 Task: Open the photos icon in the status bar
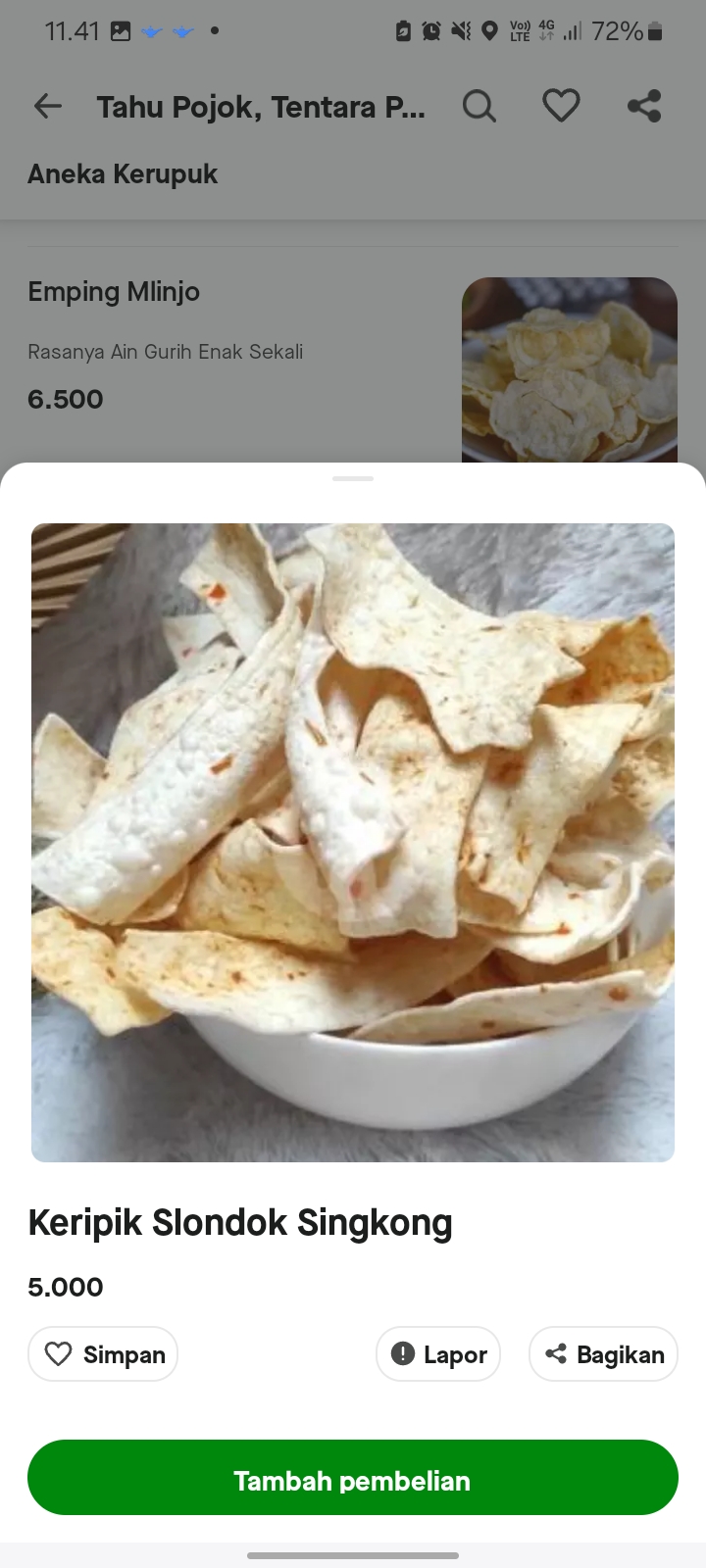tap(121, 30)
